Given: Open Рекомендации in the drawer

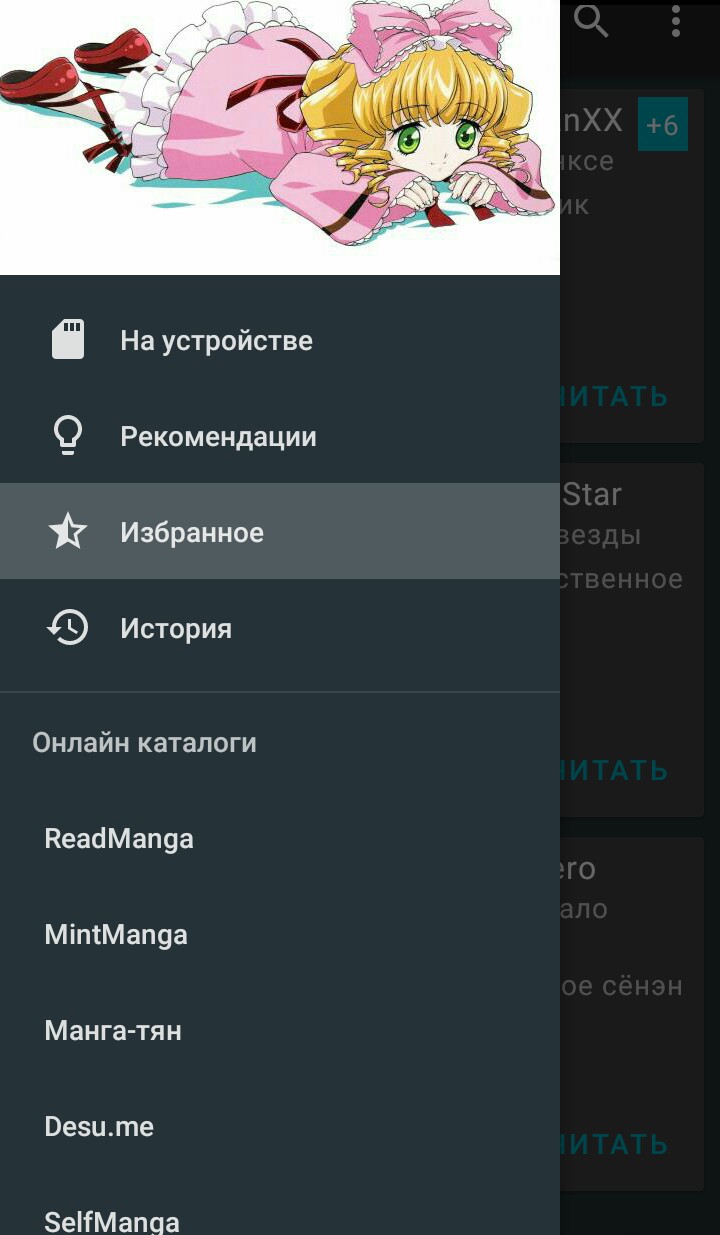Looking at the screenshot, I should [280, 436].
